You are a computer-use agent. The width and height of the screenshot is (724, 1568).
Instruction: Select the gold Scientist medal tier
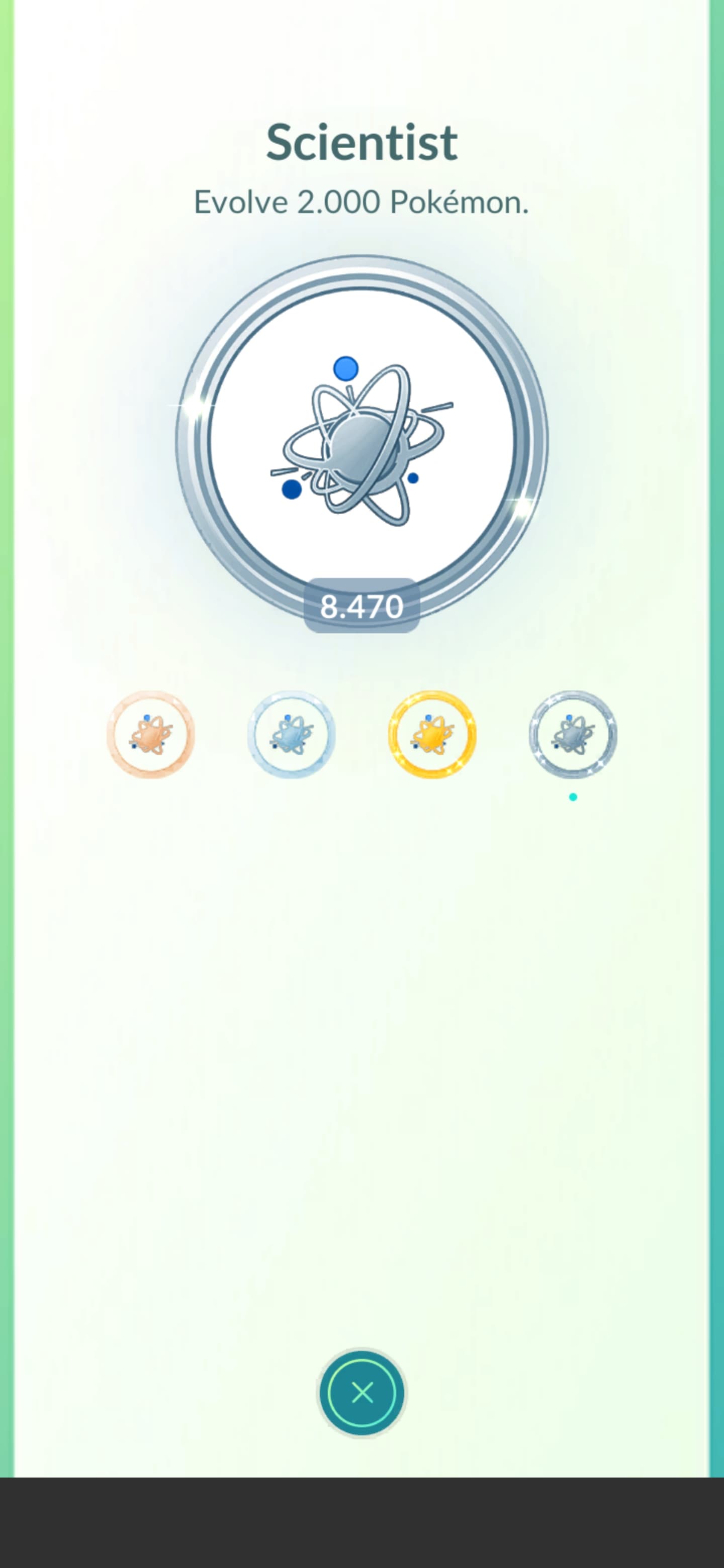[432, 734]
